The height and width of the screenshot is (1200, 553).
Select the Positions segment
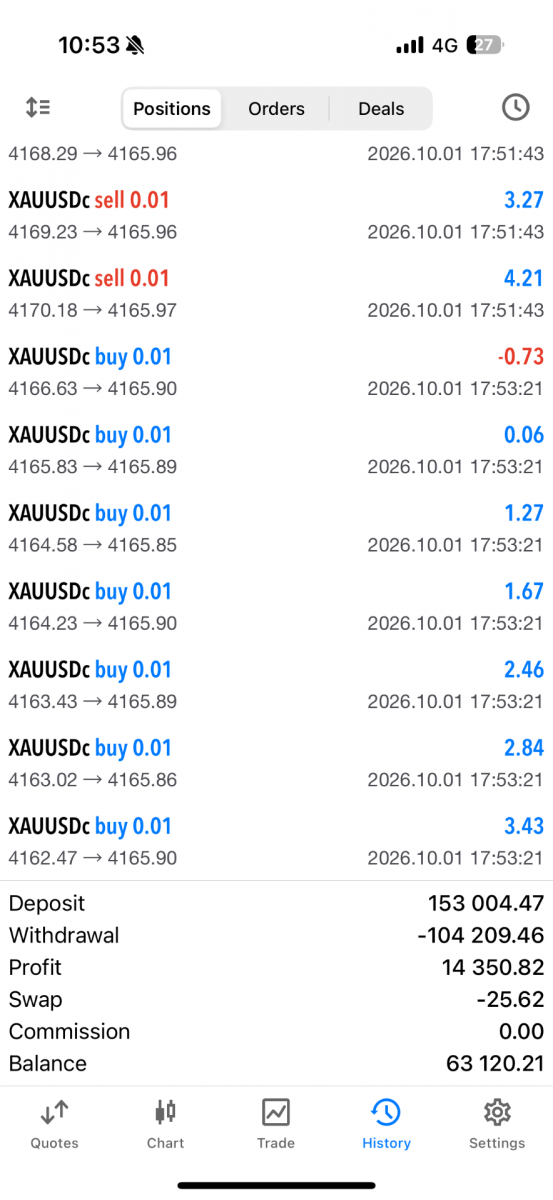pos(172,109)
